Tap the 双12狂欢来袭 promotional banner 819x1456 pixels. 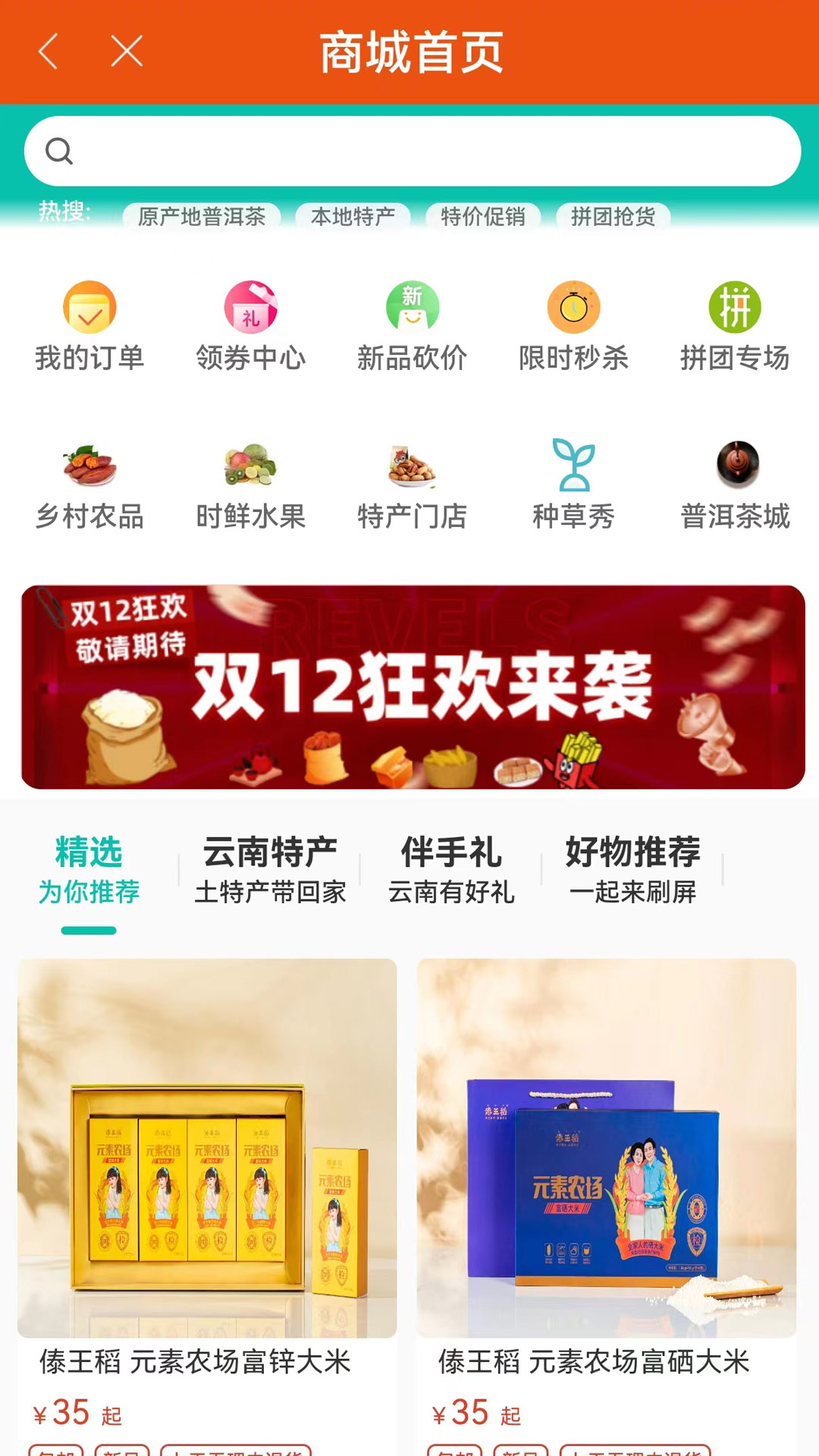[x=409, y=686]
